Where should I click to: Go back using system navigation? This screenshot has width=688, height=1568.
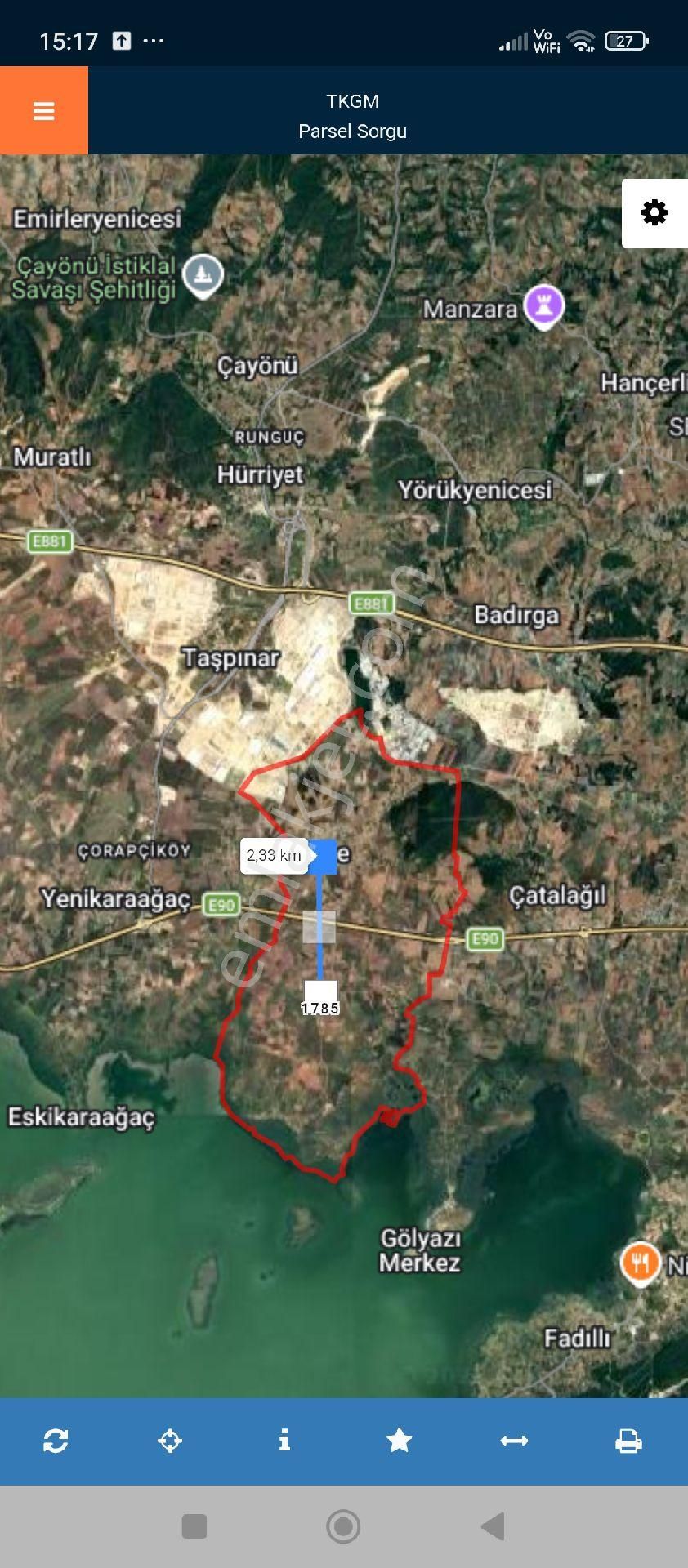coord(493,1526)
